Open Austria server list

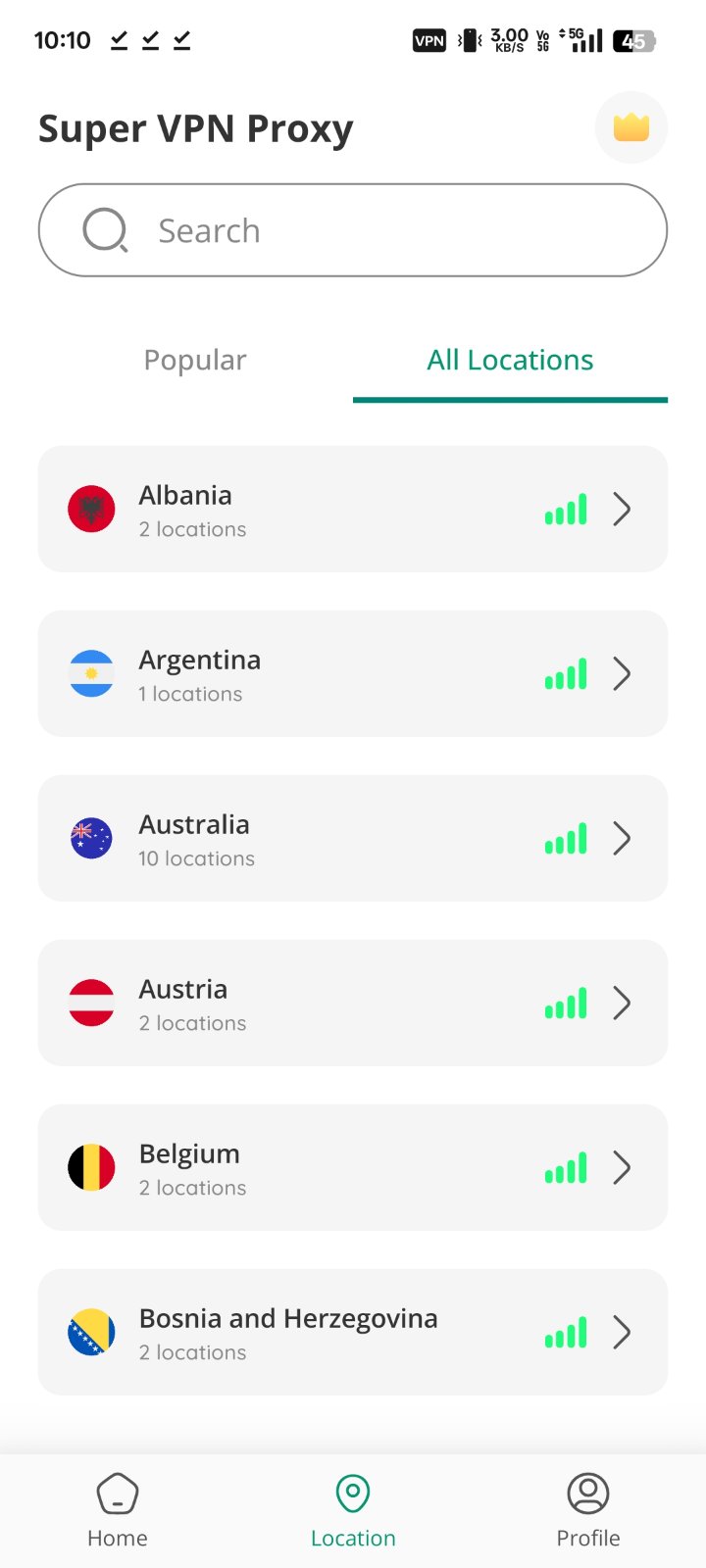[353, 1004]
